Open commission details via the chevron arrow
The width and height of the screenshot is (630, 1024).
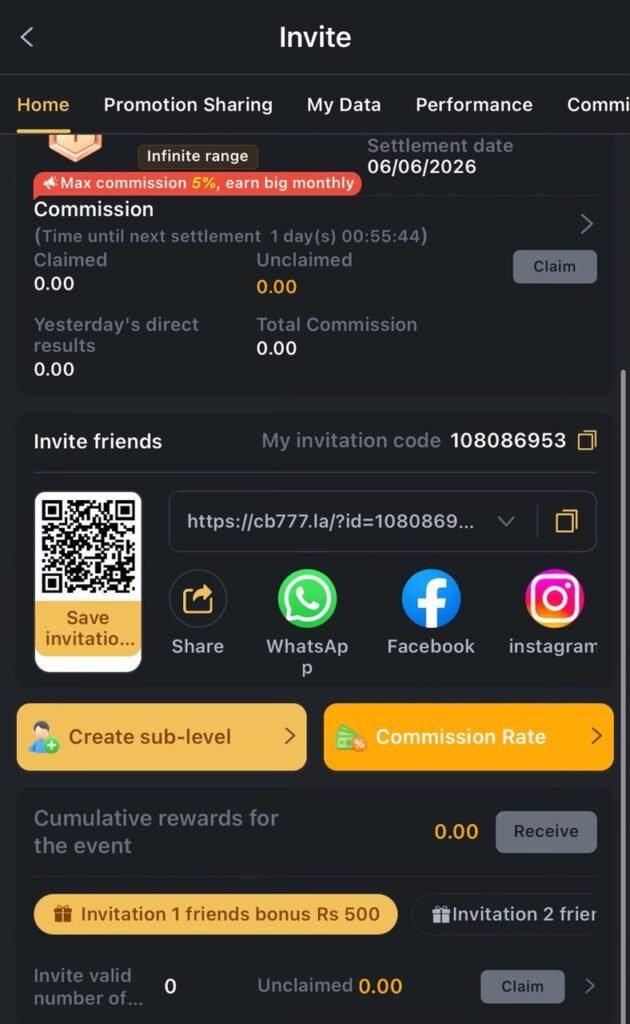(586, 224)
